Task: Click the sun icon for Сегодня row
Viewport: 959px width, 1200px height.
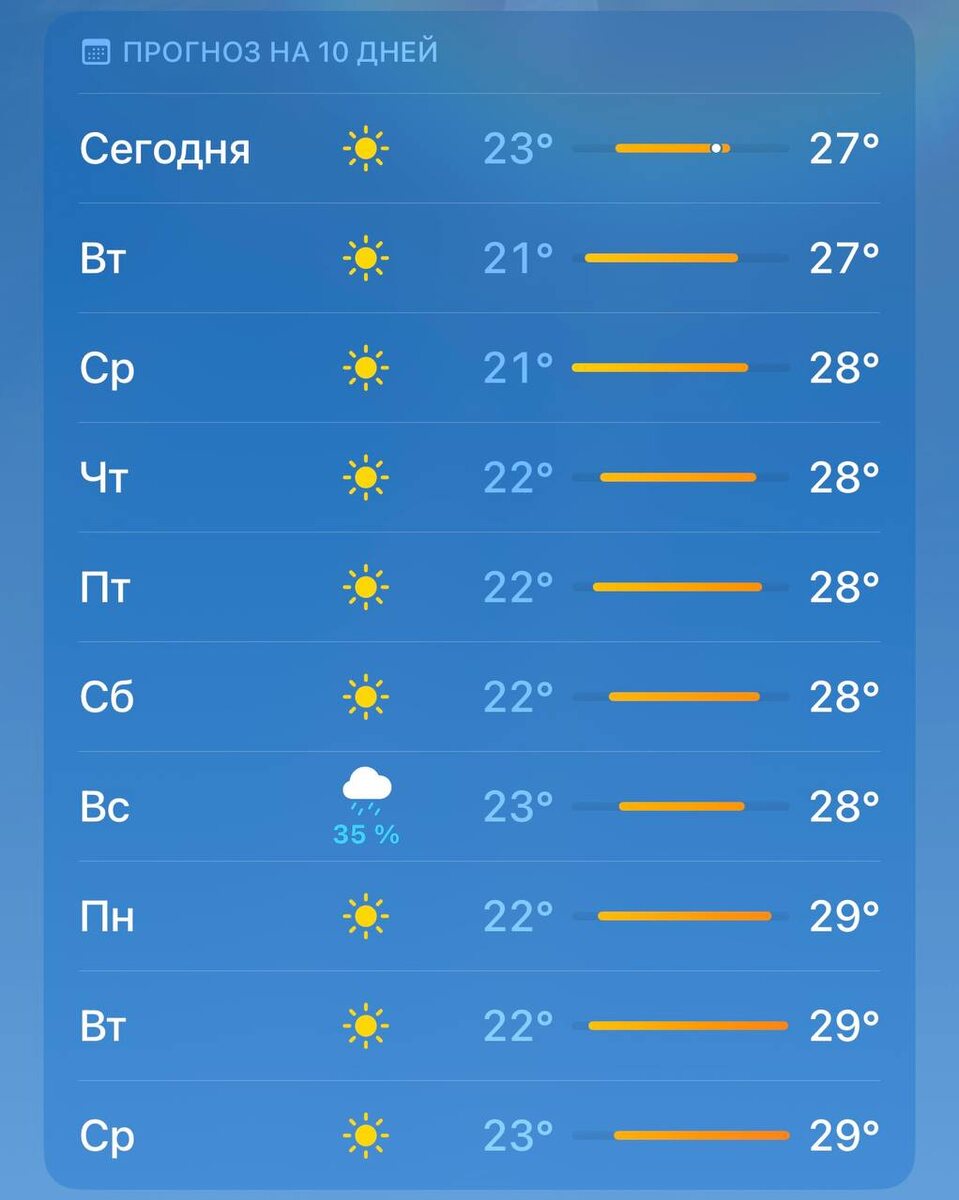Action: pos(366,148)
